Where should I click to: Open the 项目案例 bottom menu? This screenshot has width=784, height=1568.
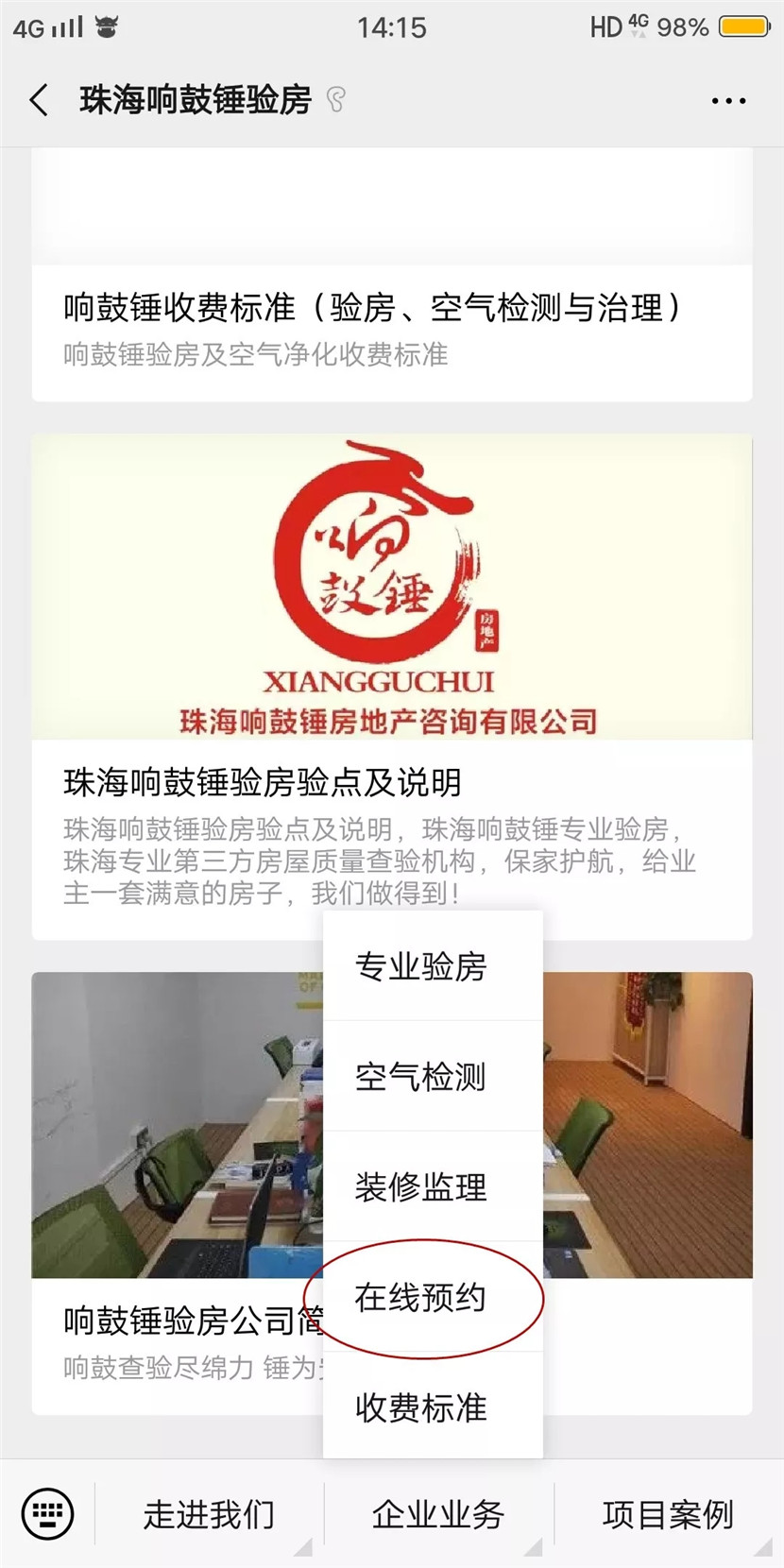pyautogui.click(x=668, y=1515)
